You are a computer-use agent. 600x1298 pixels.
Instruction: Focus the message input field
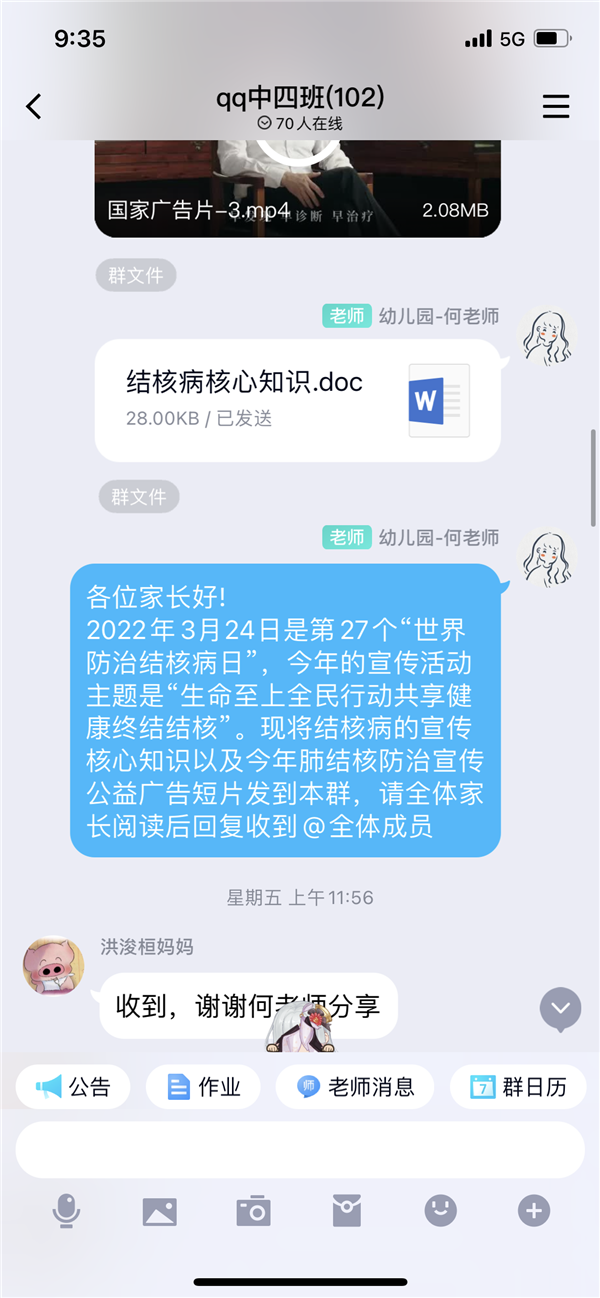tap(300, 1149)
